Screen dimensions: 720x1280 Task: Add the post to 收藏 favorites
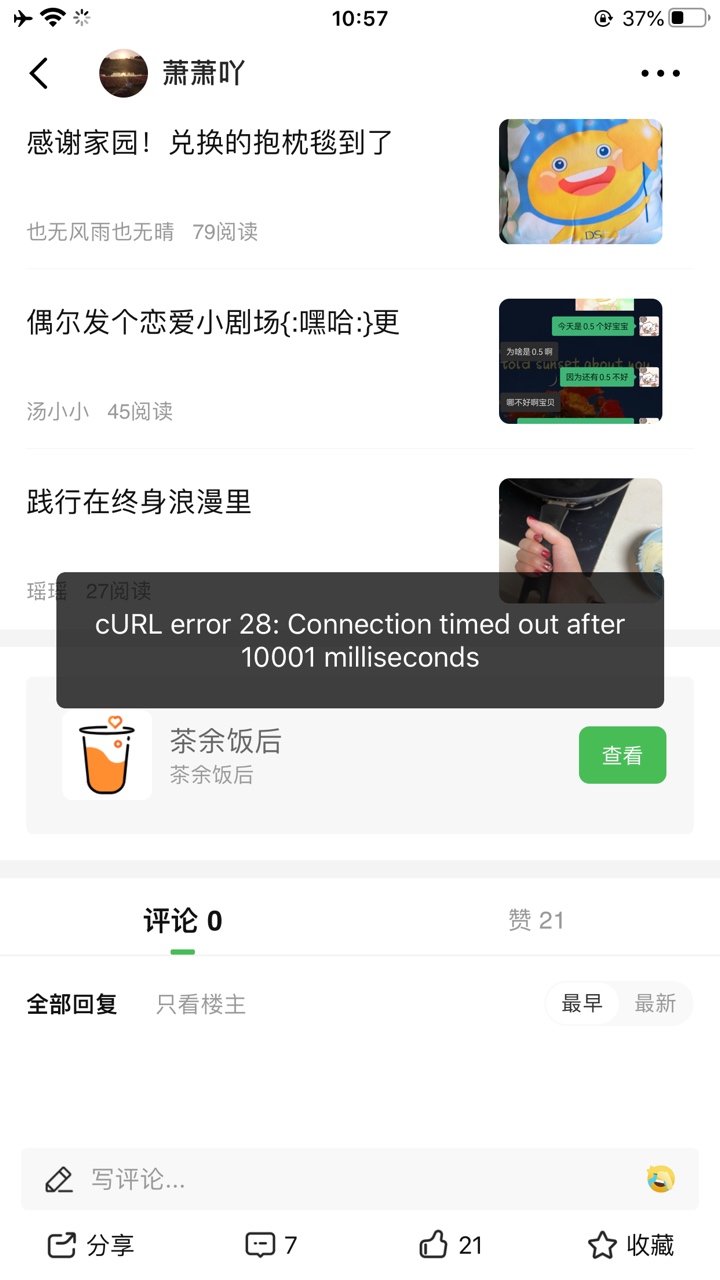point(631,1245)
